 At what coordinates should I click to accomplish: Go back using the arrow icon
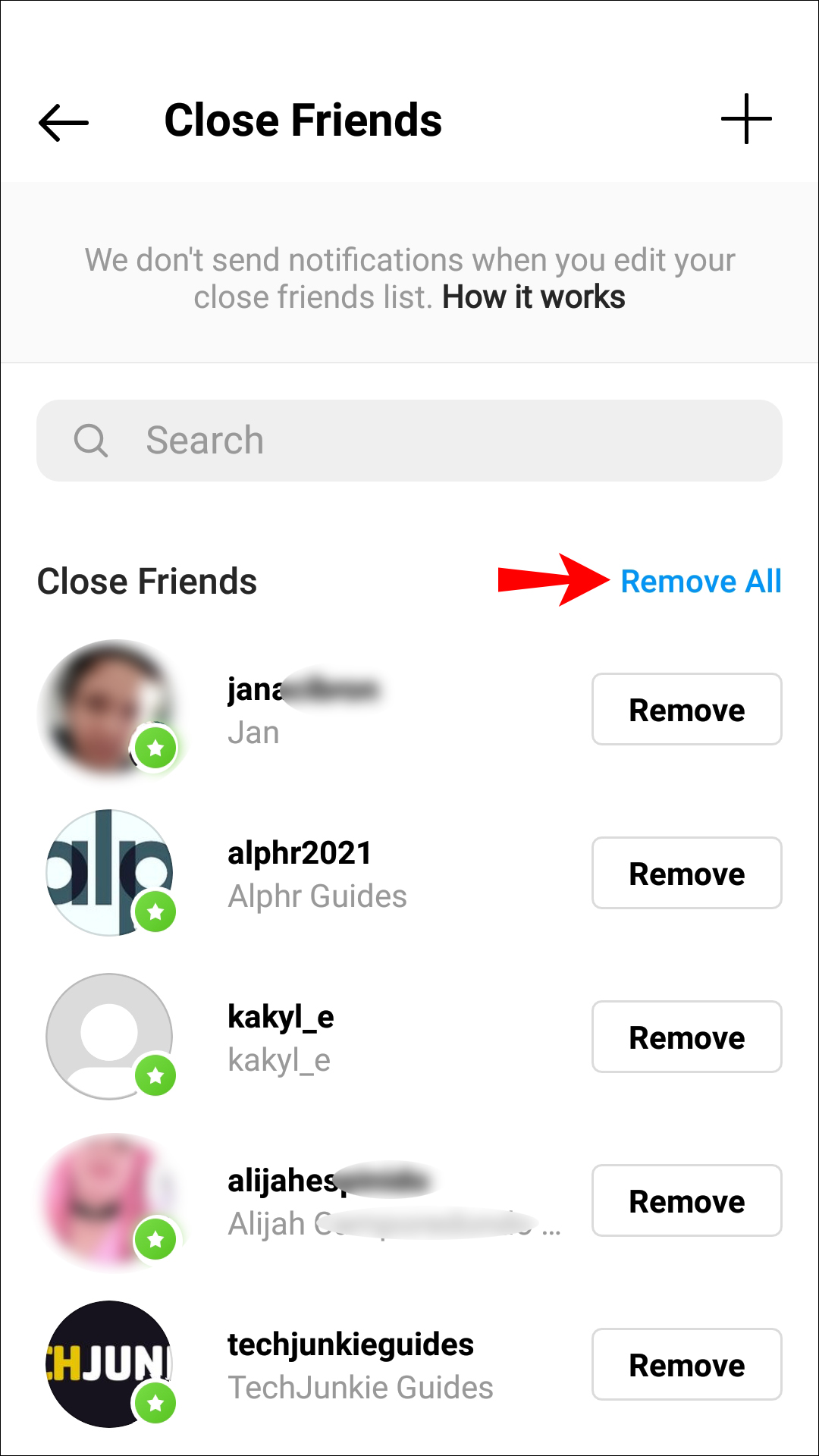pyautogui.click(x=64, y=121)
